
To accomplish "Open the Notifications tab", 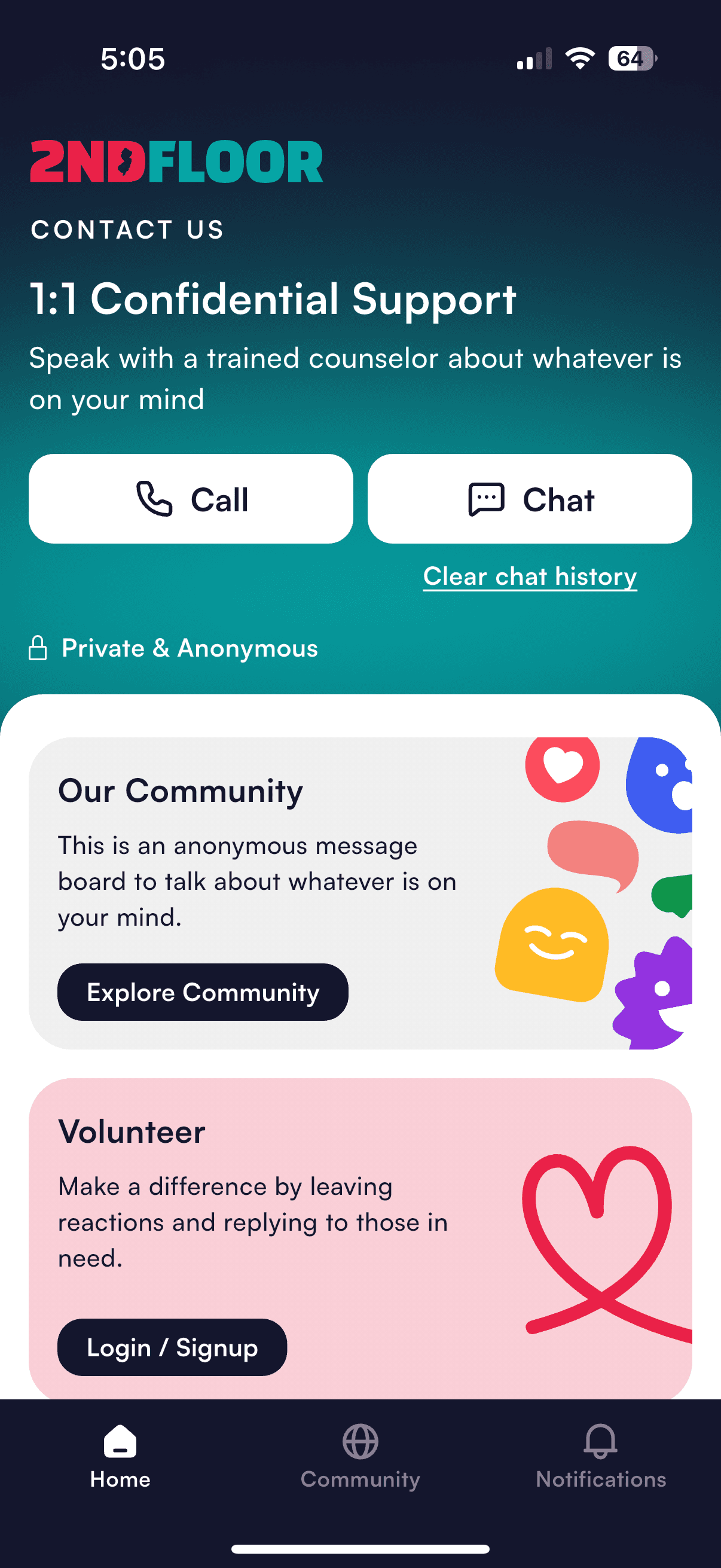I will click(x=600, y=1457).
